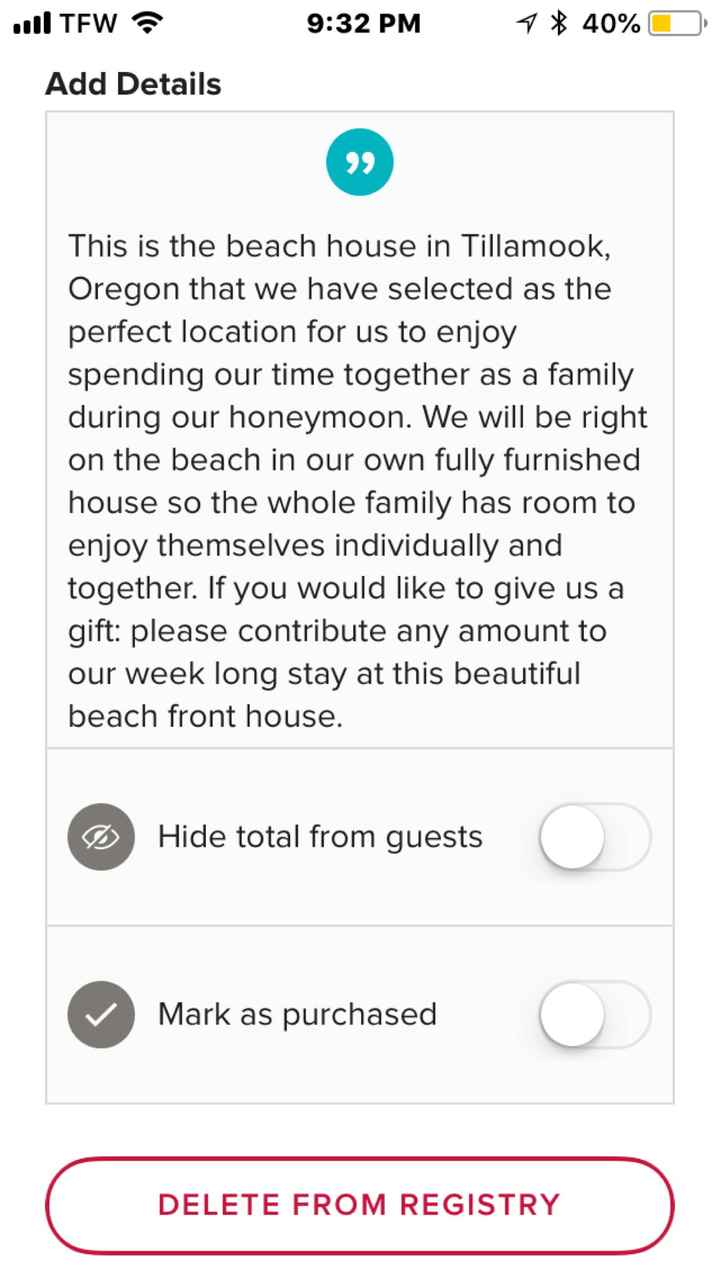Screen dimensions: 720x1277
Task: Click the teal quotation mark icon
Action: click(360, 161)
